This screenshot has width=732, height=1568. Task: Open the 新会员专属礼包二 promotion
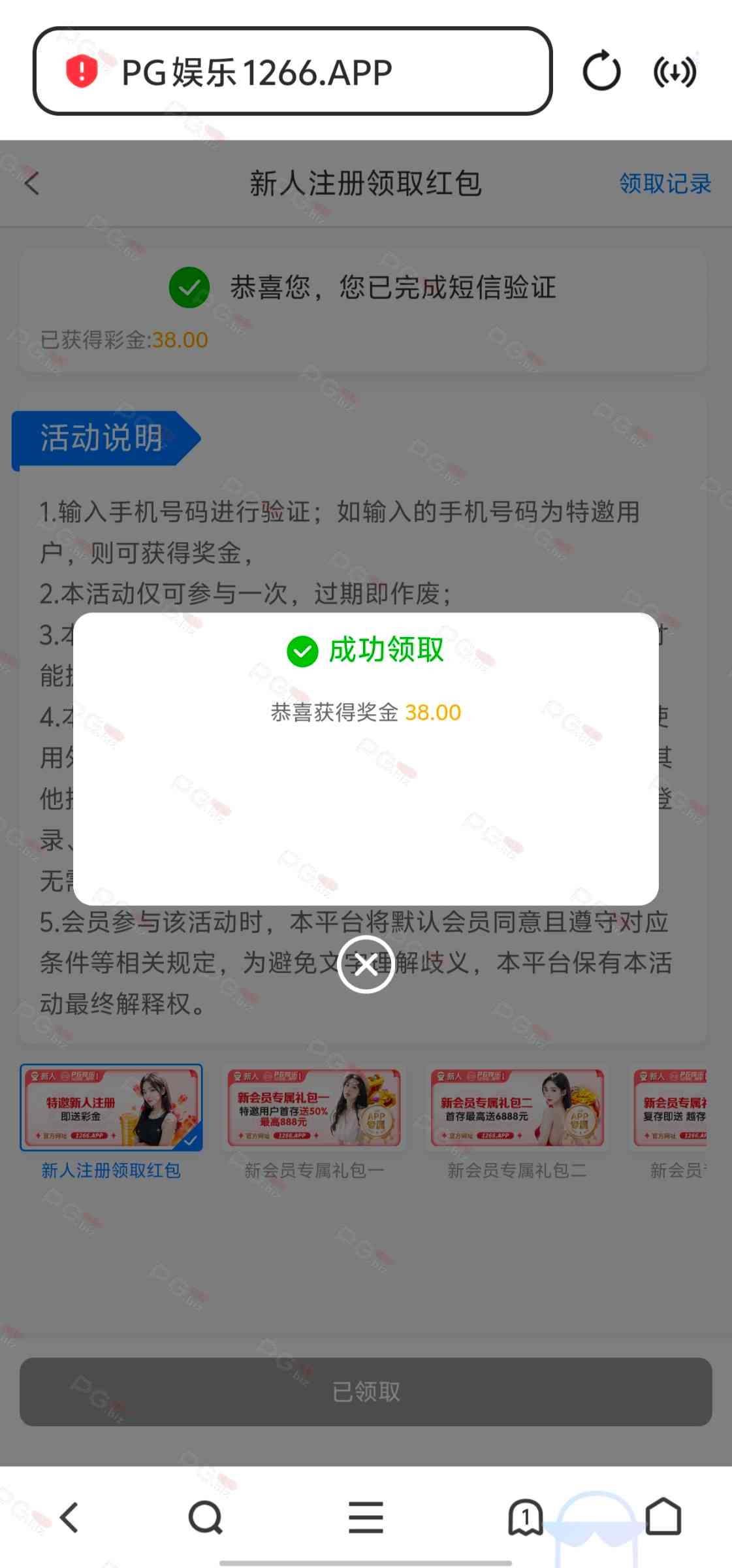[x=517, y=1108]
